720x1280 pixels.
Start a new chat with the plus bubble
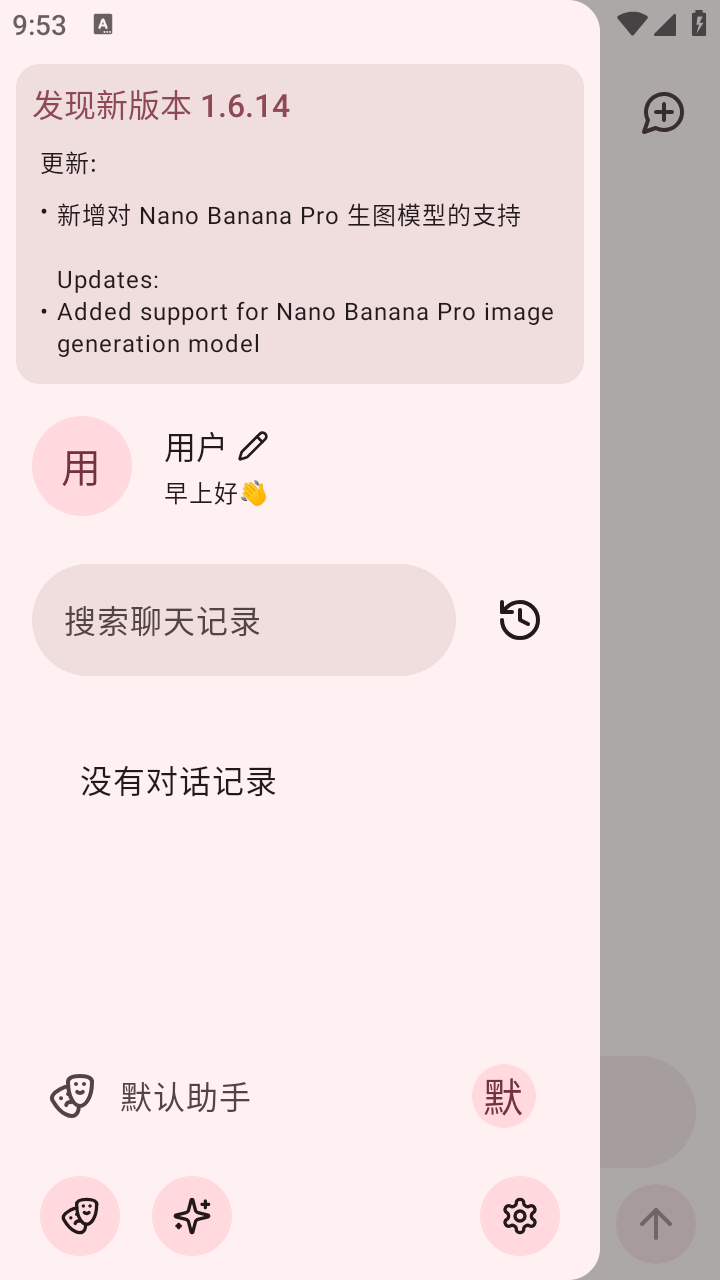[663, 113]
